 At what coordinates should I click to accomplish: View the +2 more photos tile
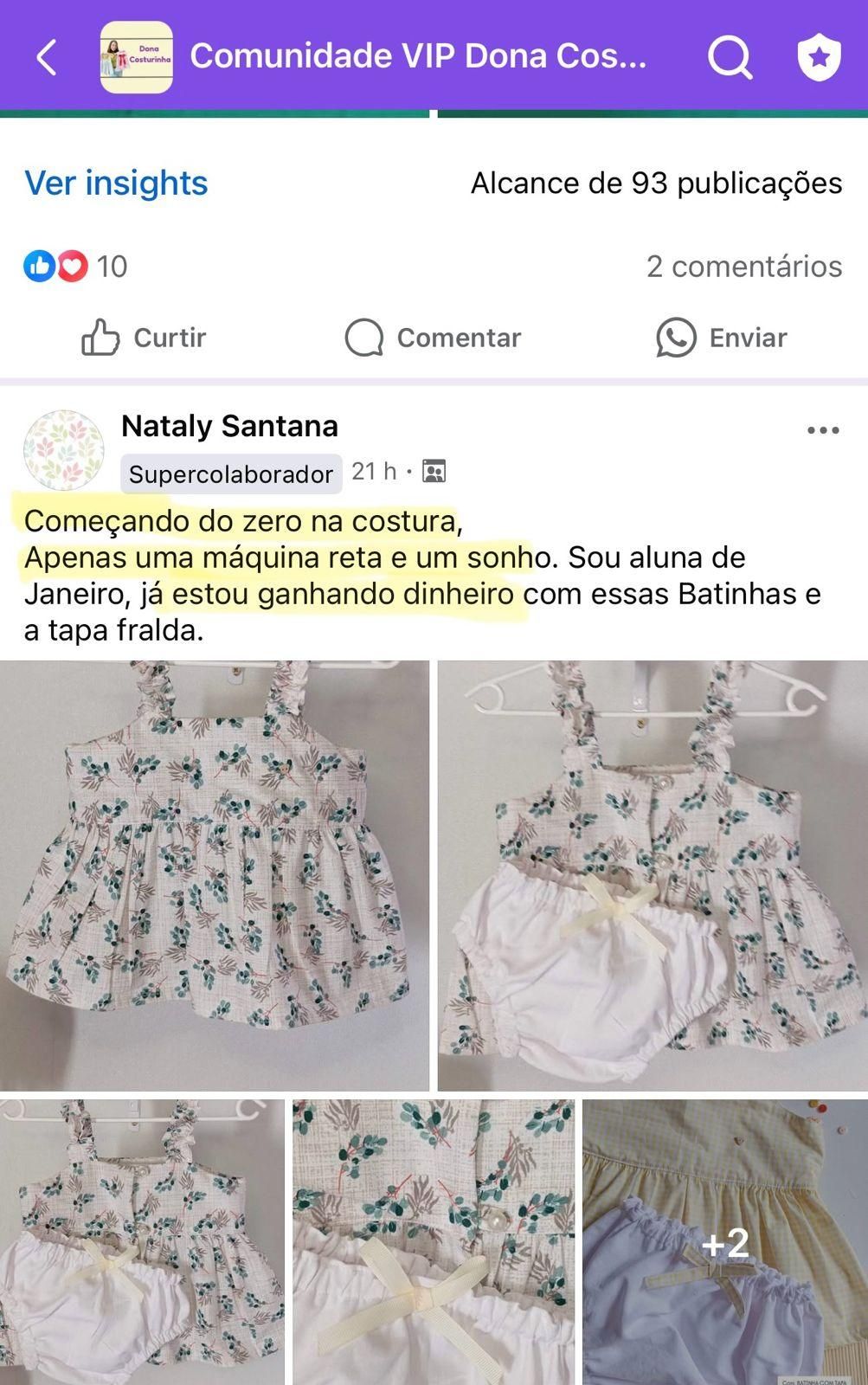pos(724,1242)
